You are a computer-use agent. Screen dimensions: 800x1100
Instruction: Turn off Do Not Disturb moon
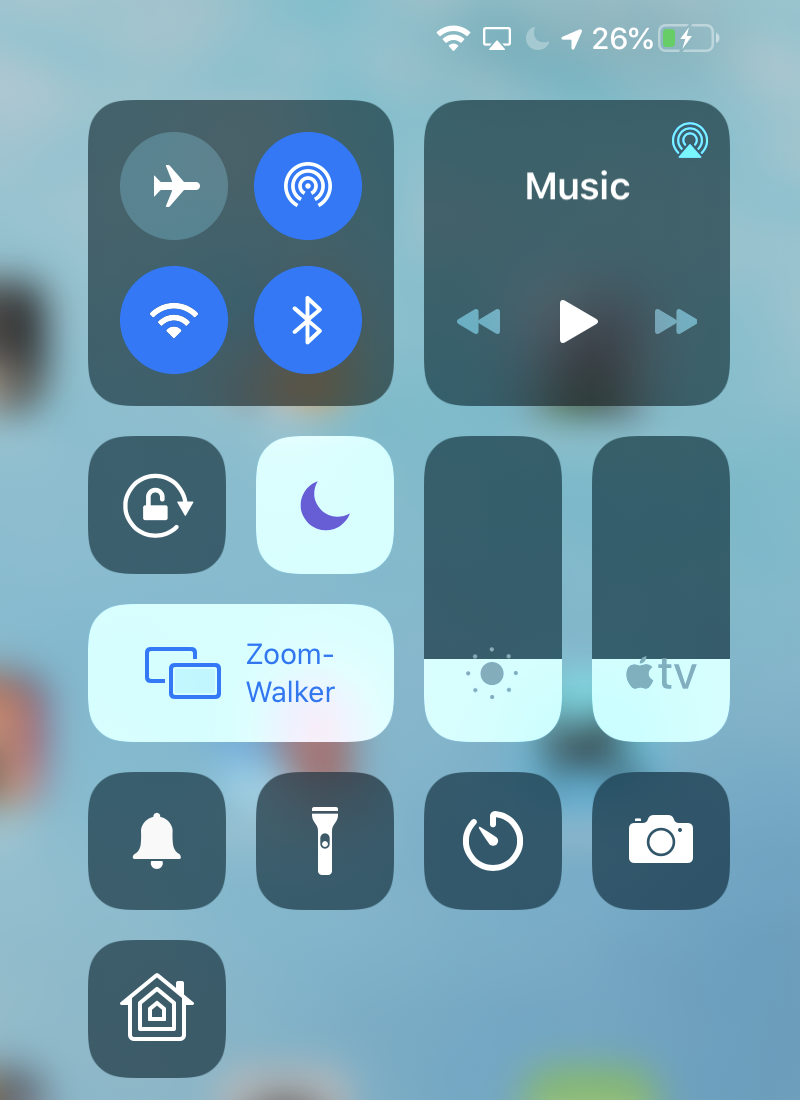coord(325,505)
